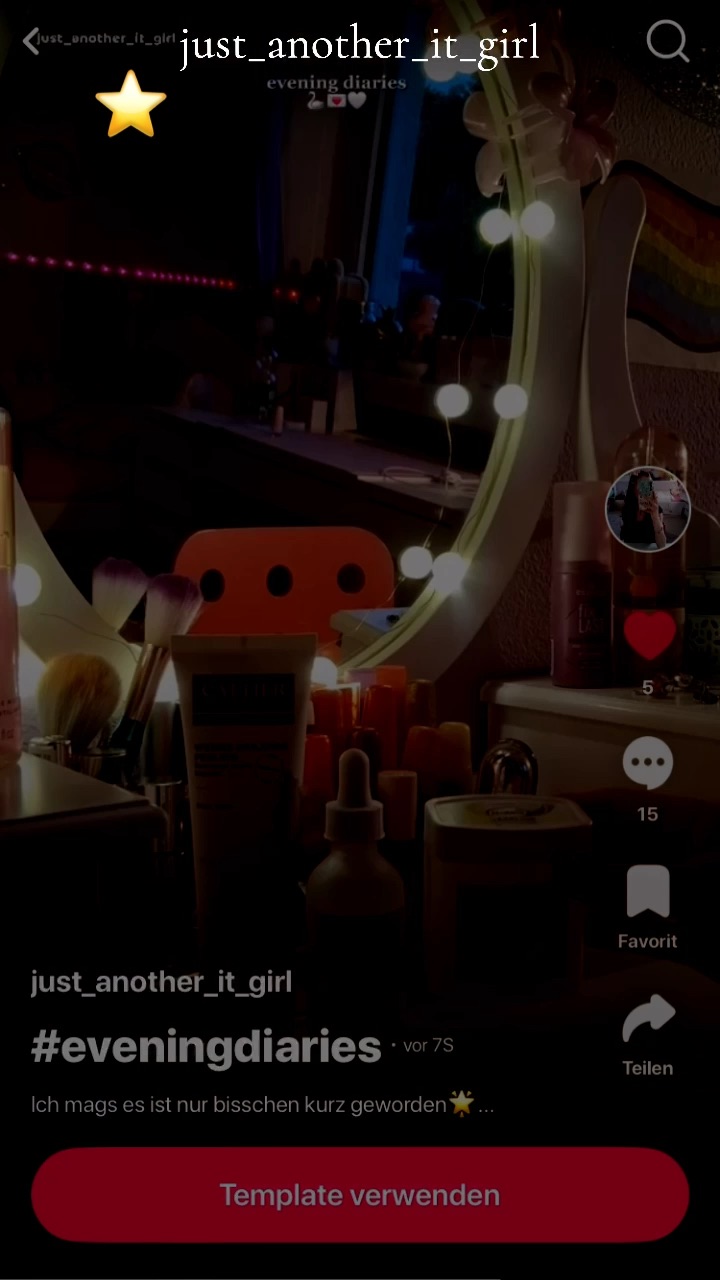Expand the truncated description text
Viewport: 720px width, 1280px height.
click(x=486, y=1106)
